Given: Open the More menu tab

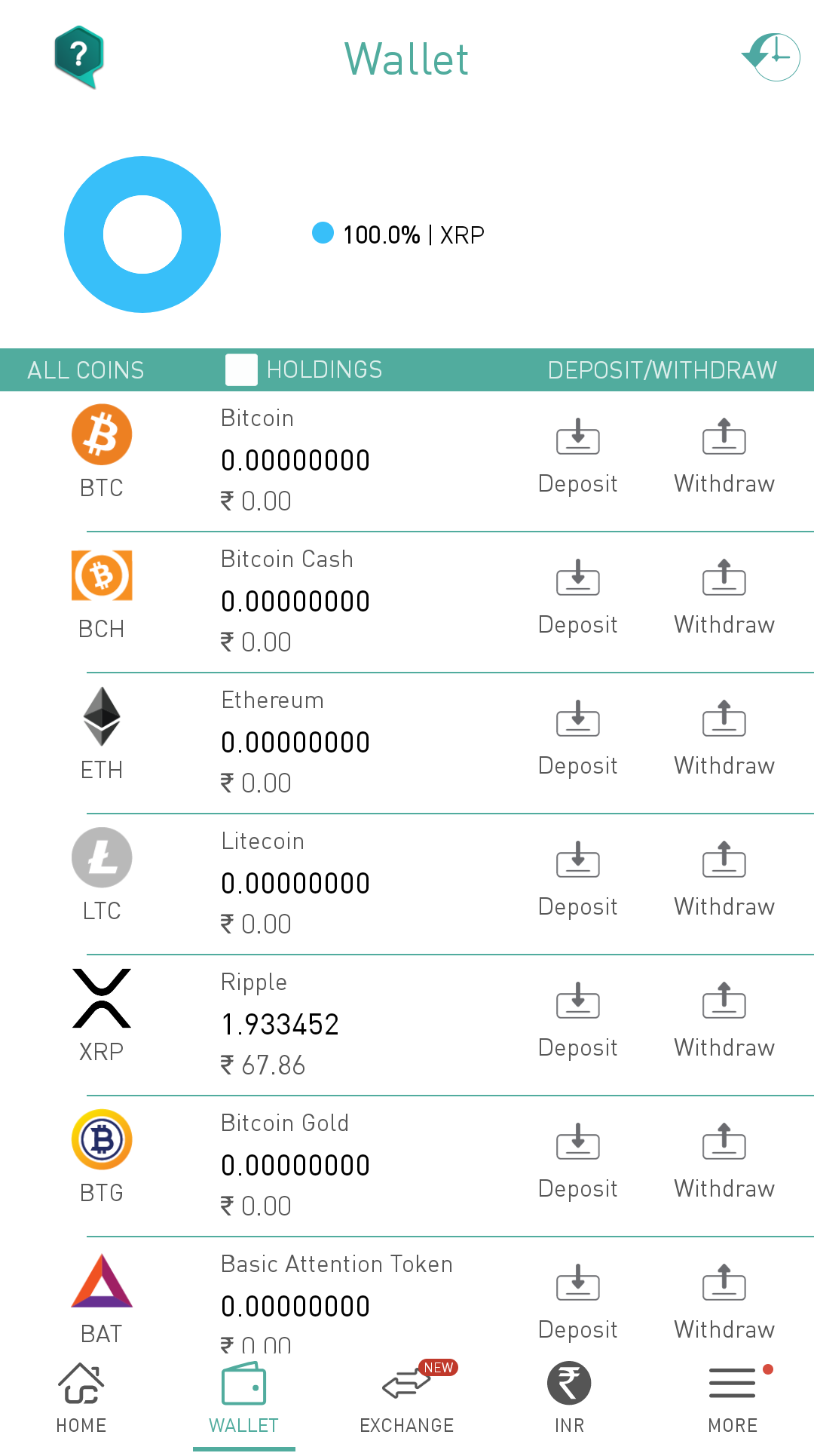Looking at the screenshot, I should [733, 1399].
